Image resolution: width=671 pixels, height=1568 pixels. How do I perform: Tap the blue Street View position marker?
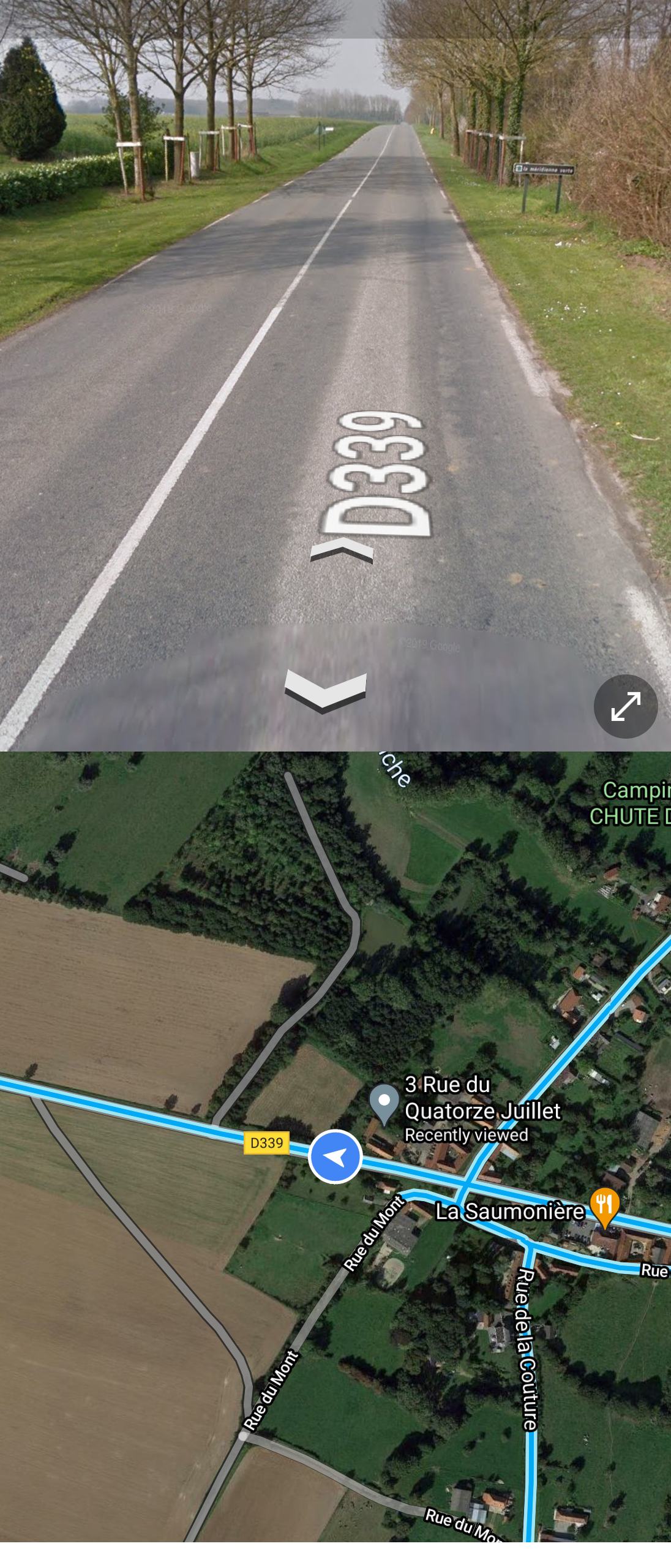tap(335, 1156)
